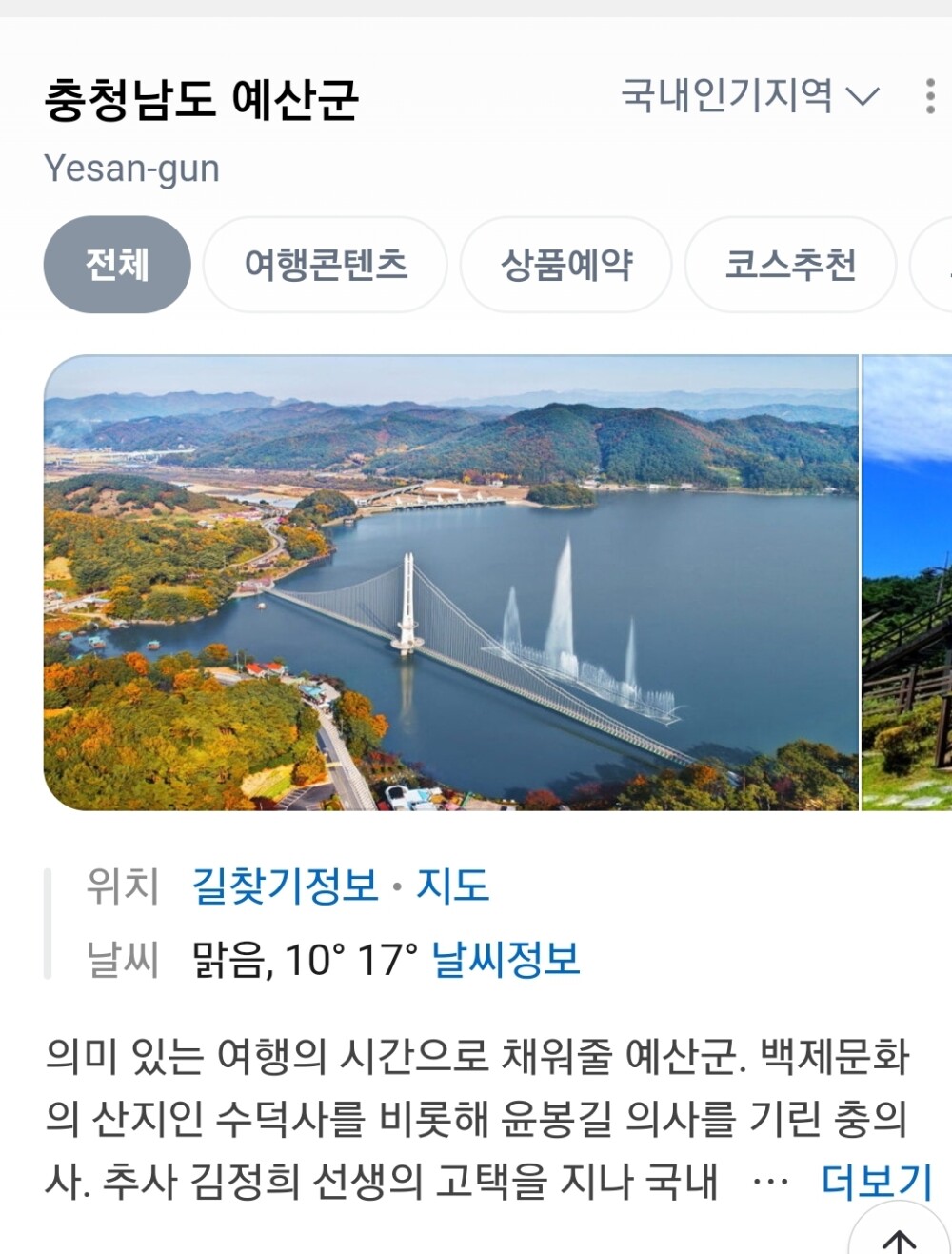Open 날씨정보 weather details
The width and height of the screenshot is (952, 1254).
click(506, 959)
